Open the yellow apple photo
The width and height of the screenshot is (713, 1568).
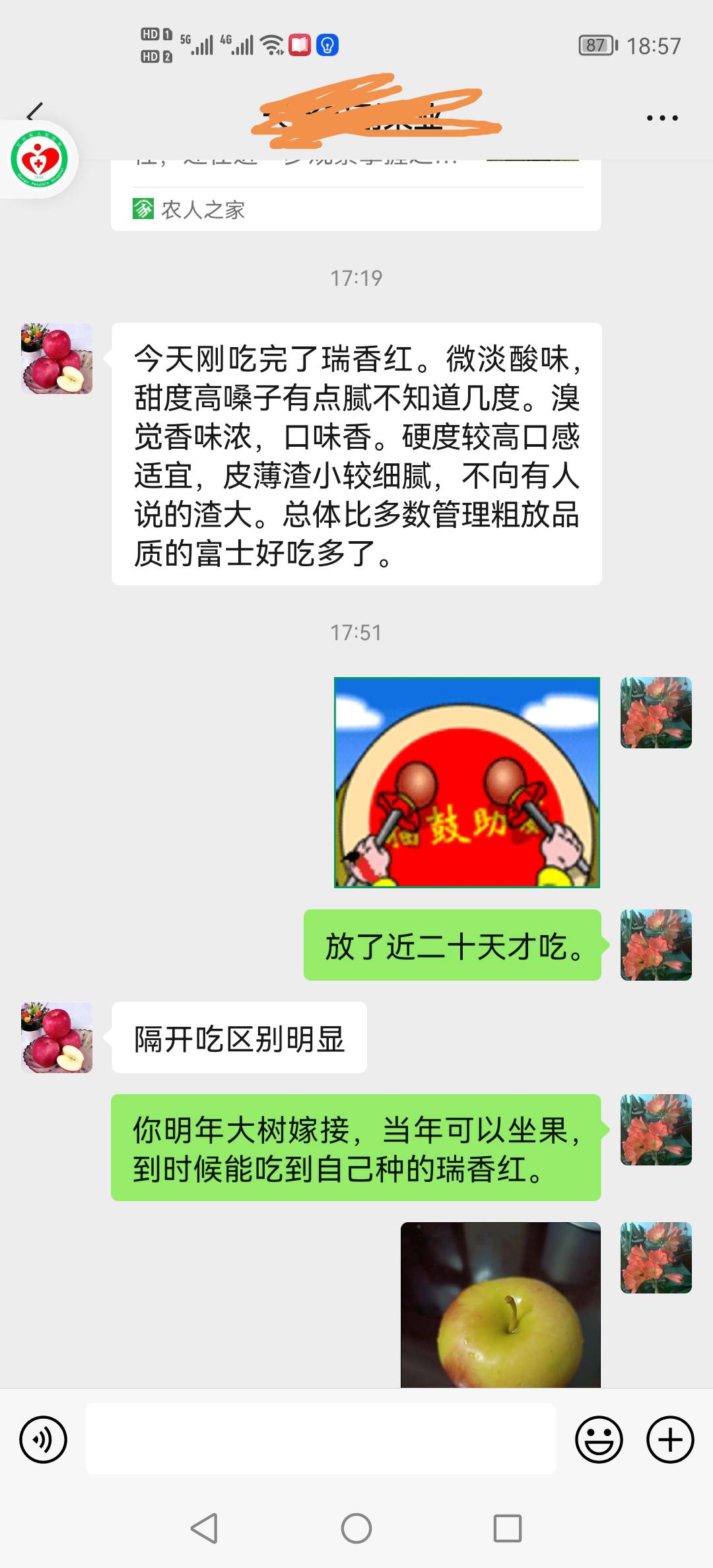500,1305
